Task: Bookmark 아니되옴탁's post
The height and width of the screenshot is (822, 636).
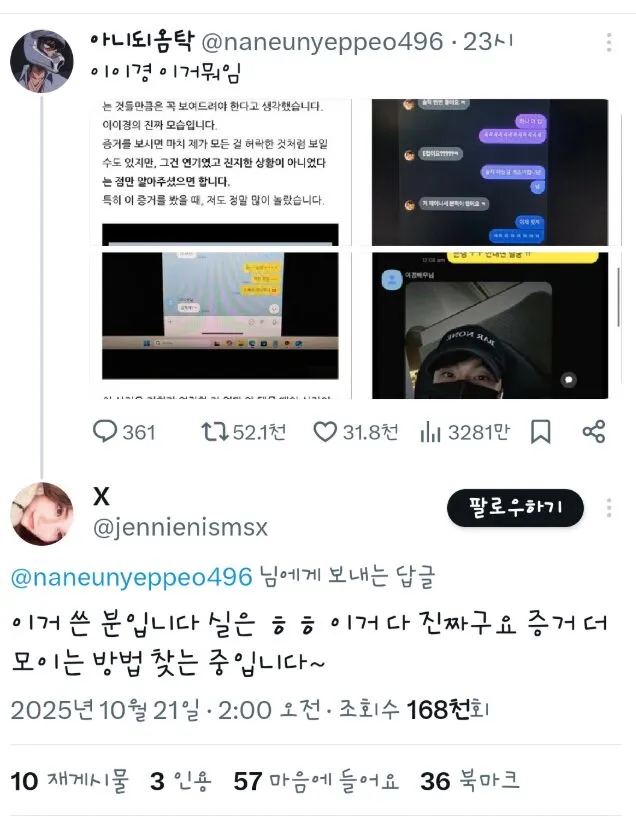Action: click(x=541, y=431)
